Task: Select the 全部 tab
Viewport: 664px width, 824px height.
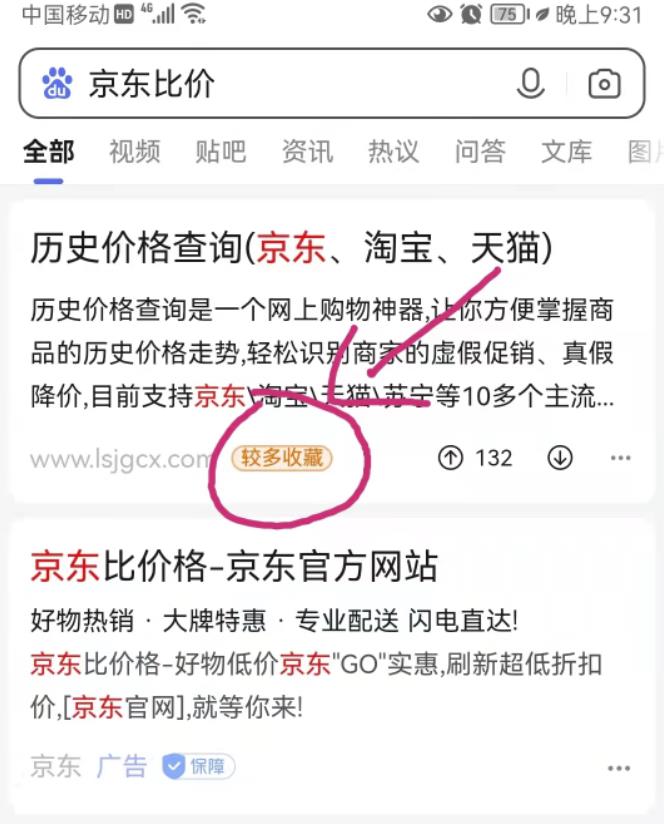Action: coord(48,152)
